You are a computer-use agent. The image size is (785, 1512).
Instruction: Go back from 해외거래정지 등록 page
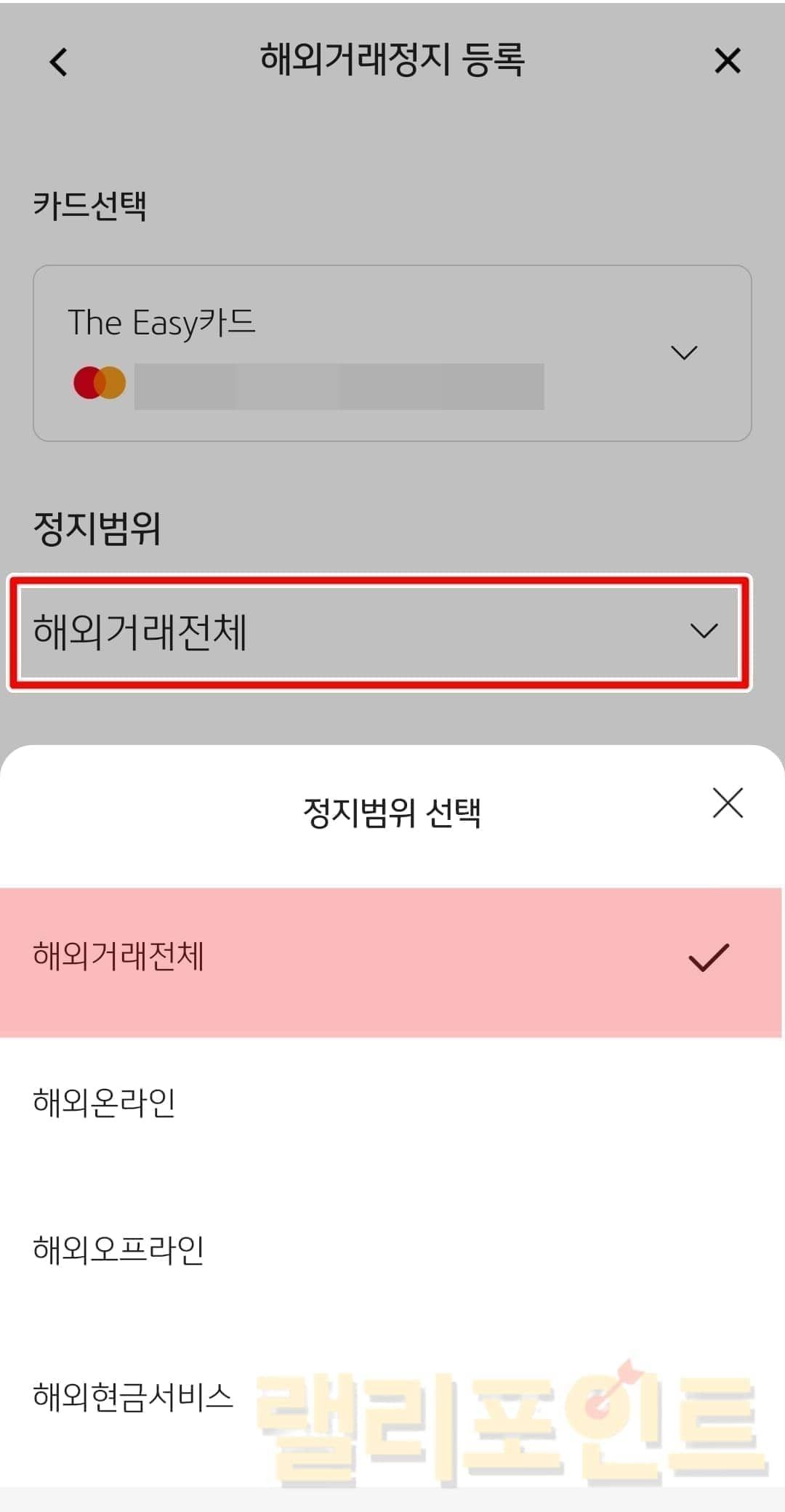point(59,62)
